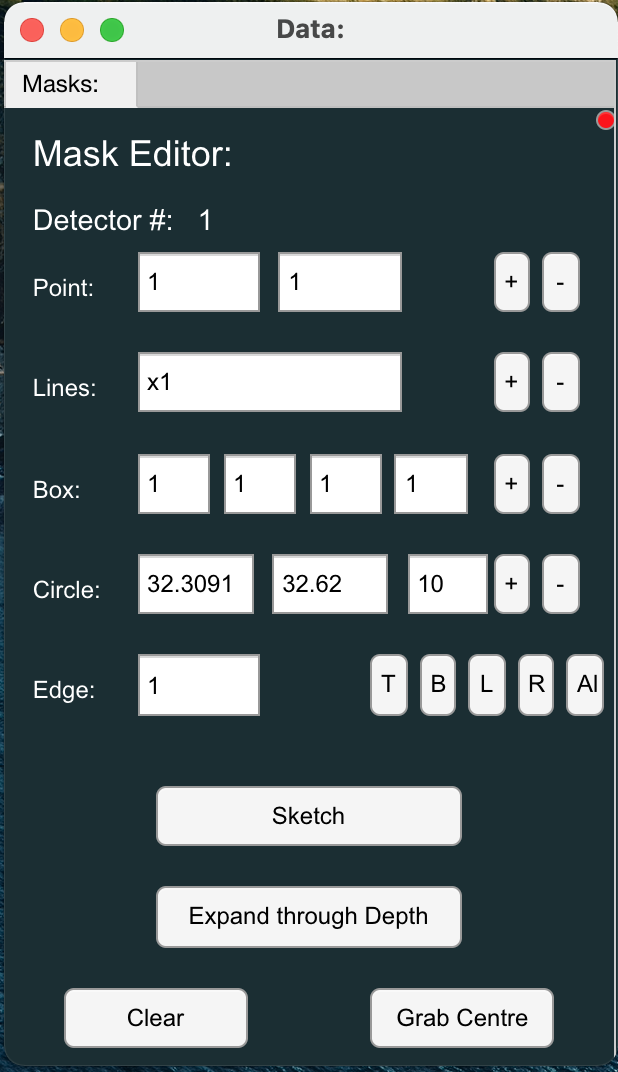Mask the left edge with L
618x1072 pixels.
[x=486, y=686]
